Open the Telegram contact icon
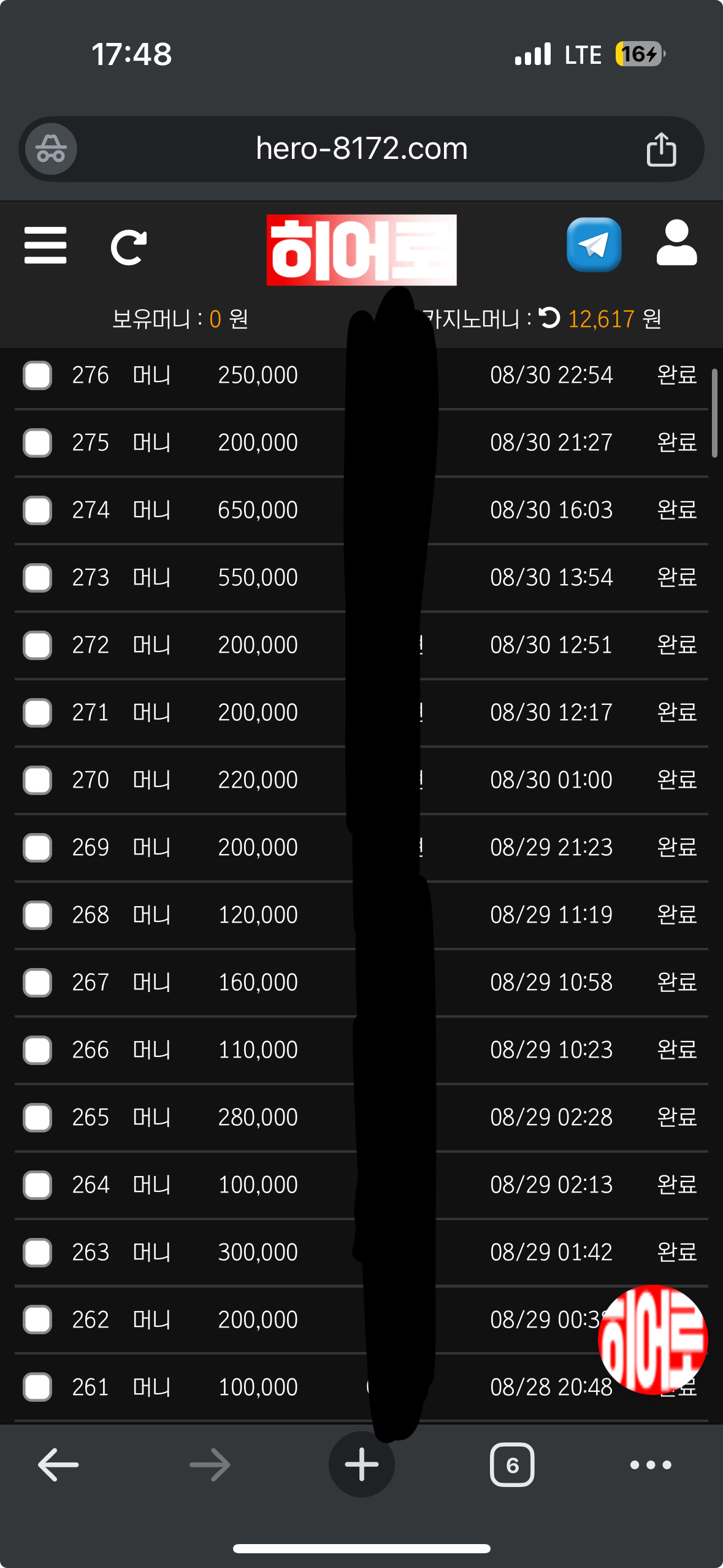The width and height of the screenshot is (723, 1568). click(x=594, y=245)
